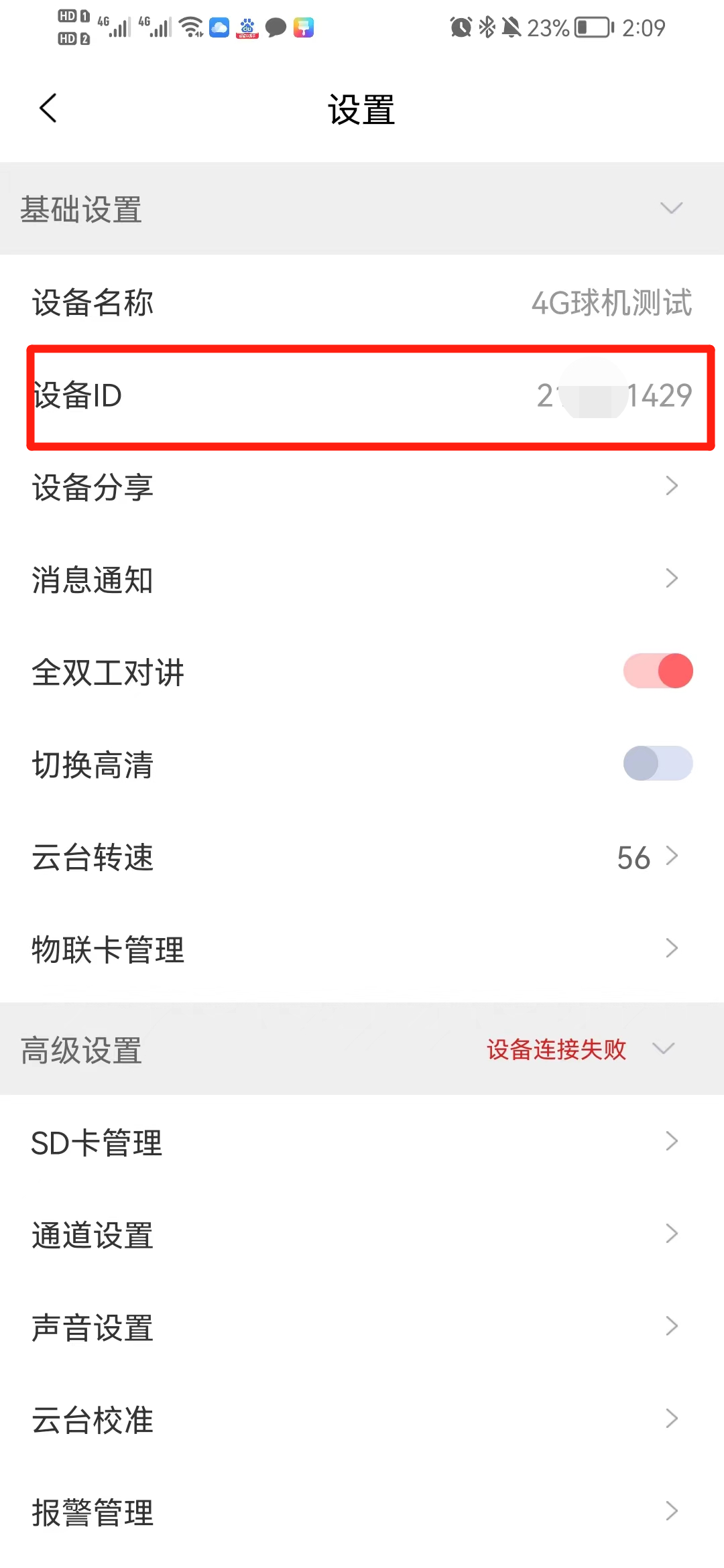Screen dimensions: 724x1568
Task: Open the 设备名称 setting
Action: tap(362, 302)
